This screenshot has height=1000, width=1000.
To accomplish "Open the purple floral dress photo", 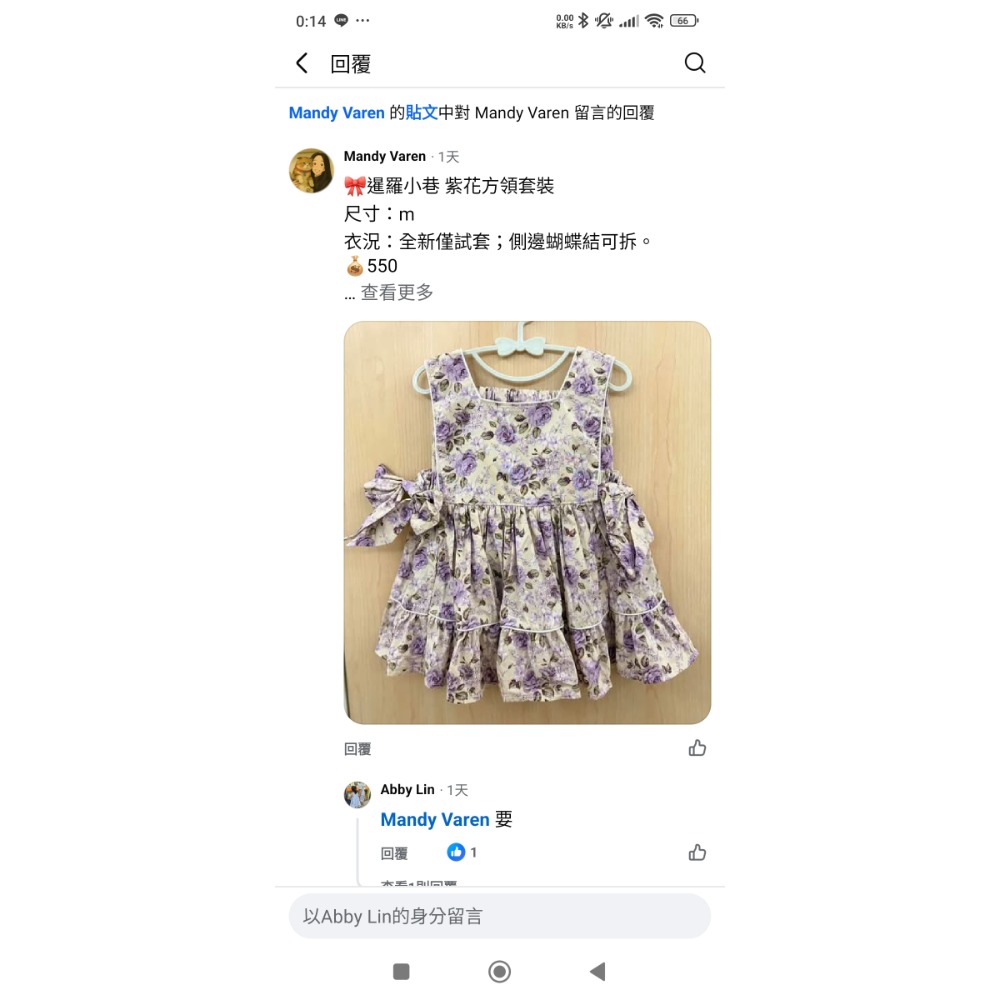I will 527,522.
